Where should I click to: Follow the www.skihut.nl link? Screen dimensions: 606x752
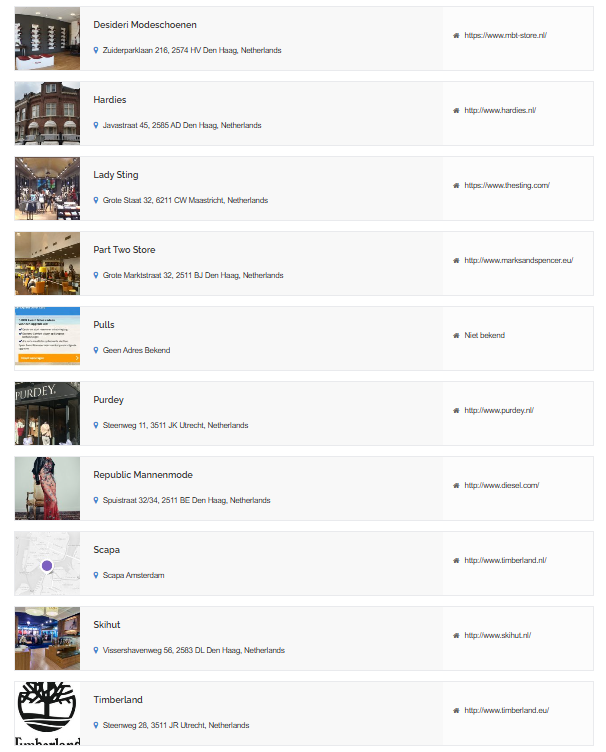click(497, 635)
